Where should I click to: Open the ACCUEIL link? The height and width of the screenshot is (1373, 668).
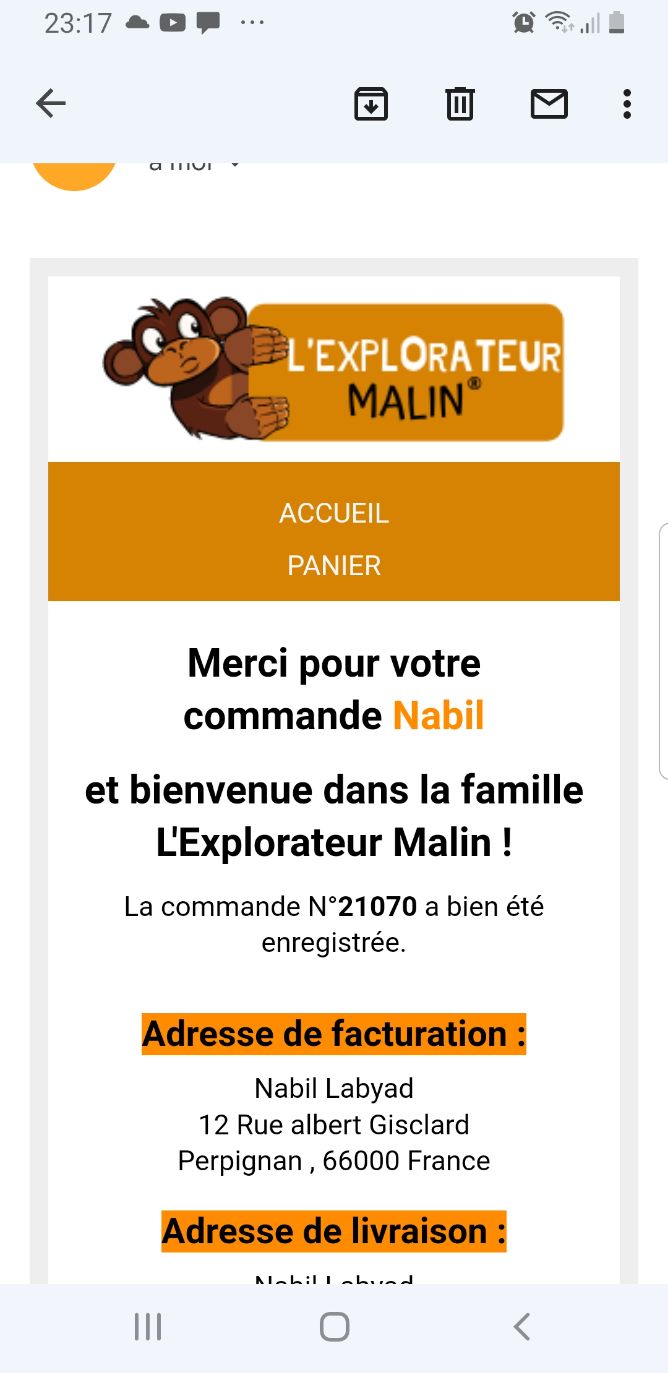click(x=334, y=513)
